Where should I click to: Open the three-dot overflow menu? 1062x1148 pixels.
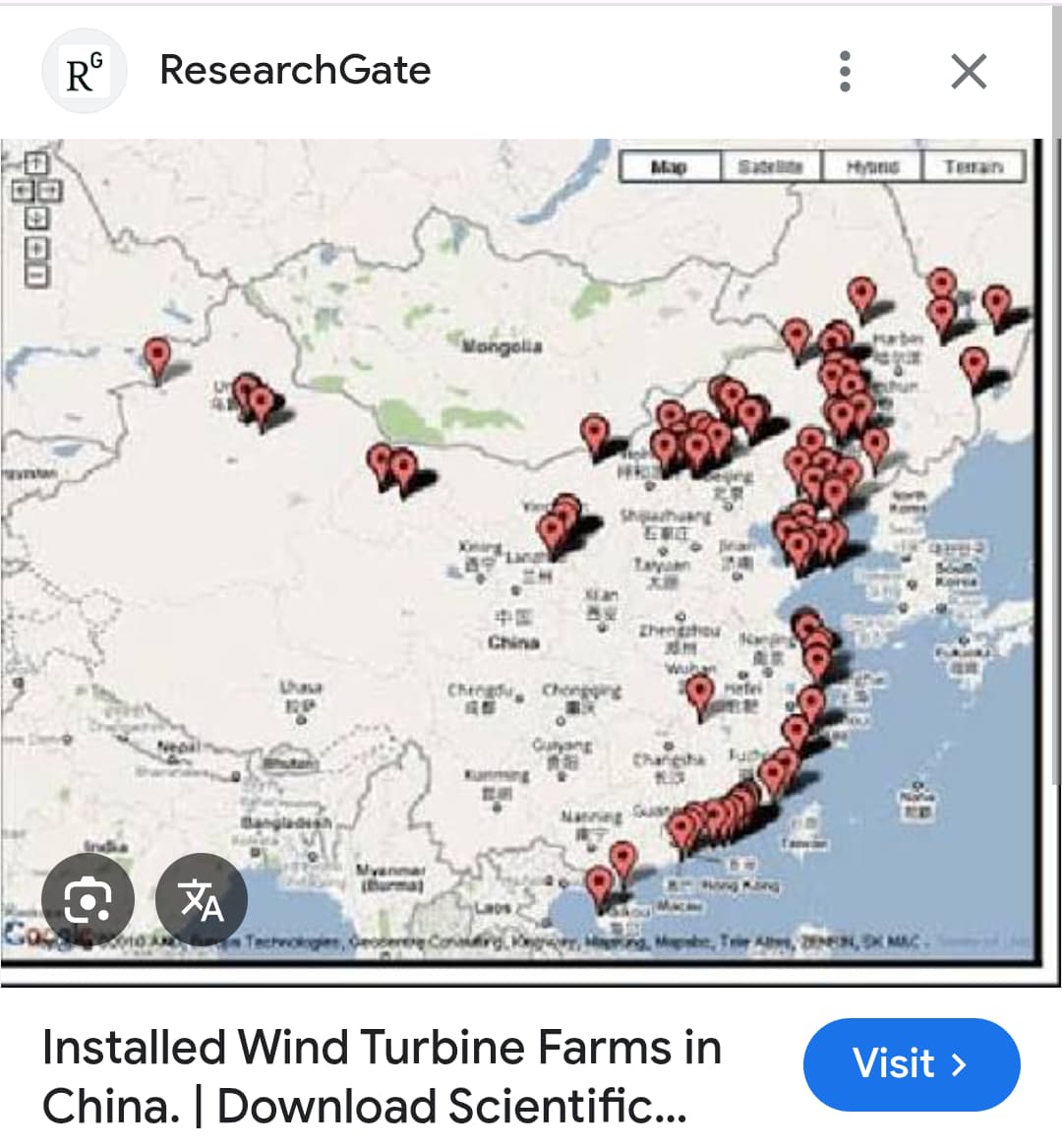(x=845, y=72)
